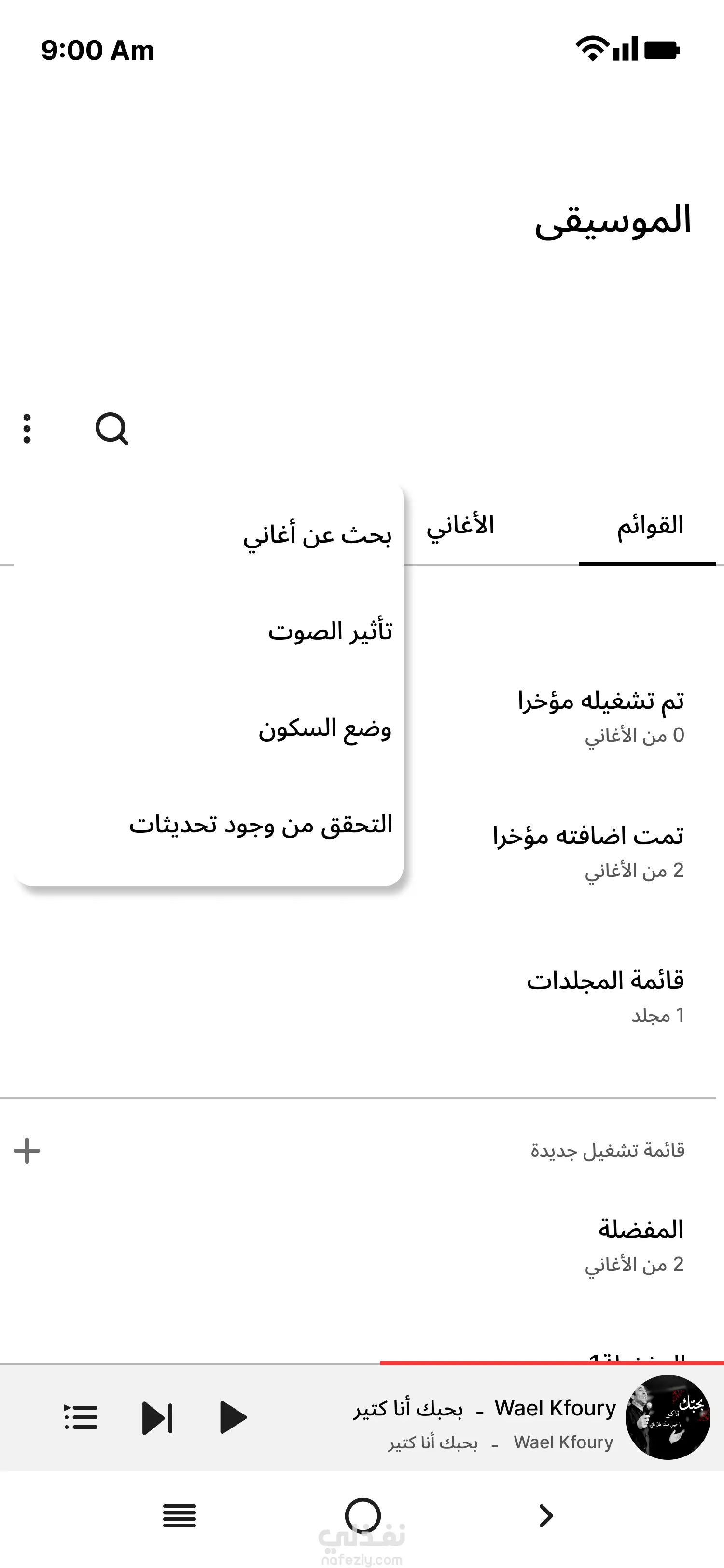Open the playback queue list

click(81, 1418)
